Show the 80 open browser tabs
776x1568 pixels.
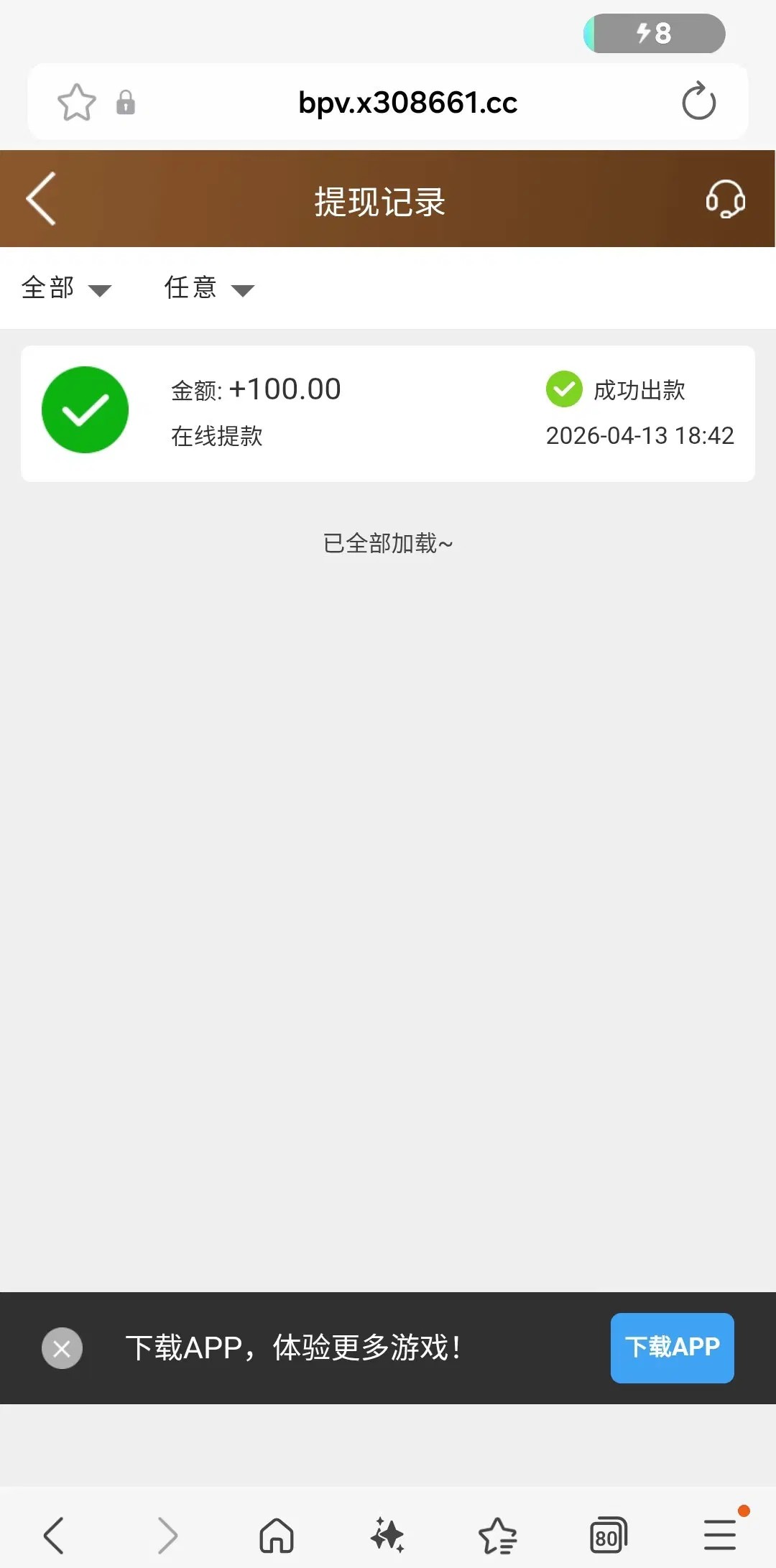608,1536
